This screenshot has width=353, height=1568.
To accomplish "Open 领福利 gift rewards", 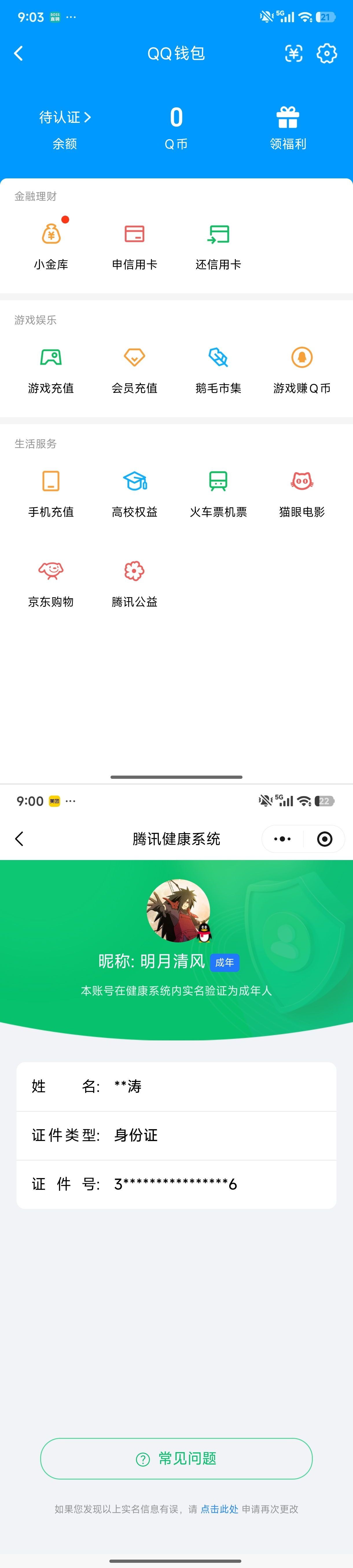I will (288, 128).
